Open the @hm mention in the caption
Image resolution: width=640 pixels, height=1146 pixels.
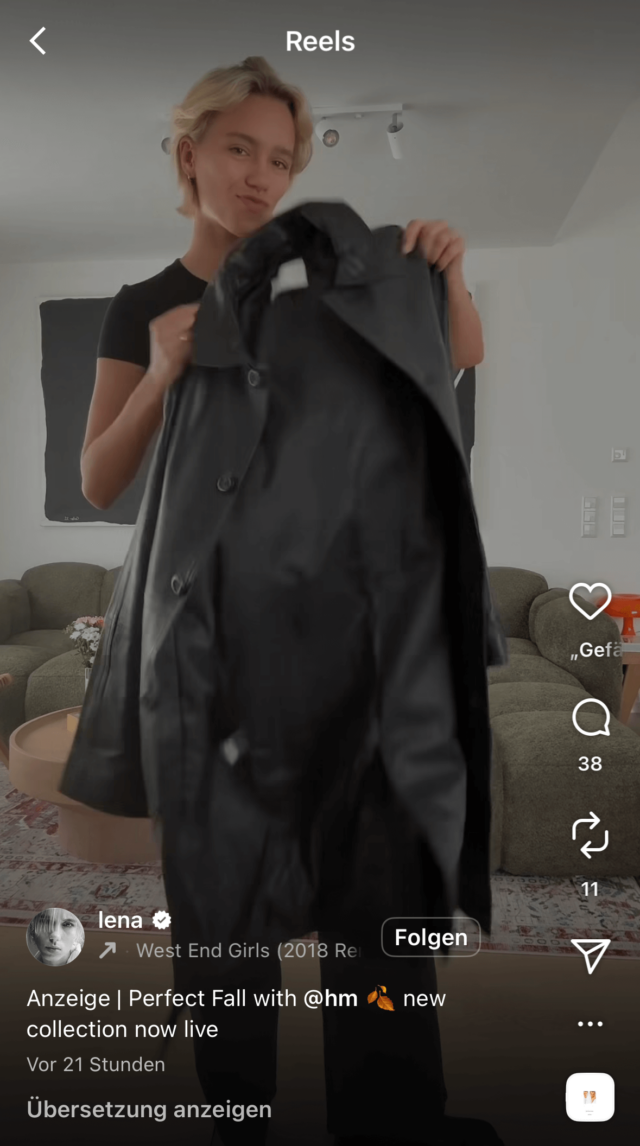[x=331, y=998]
